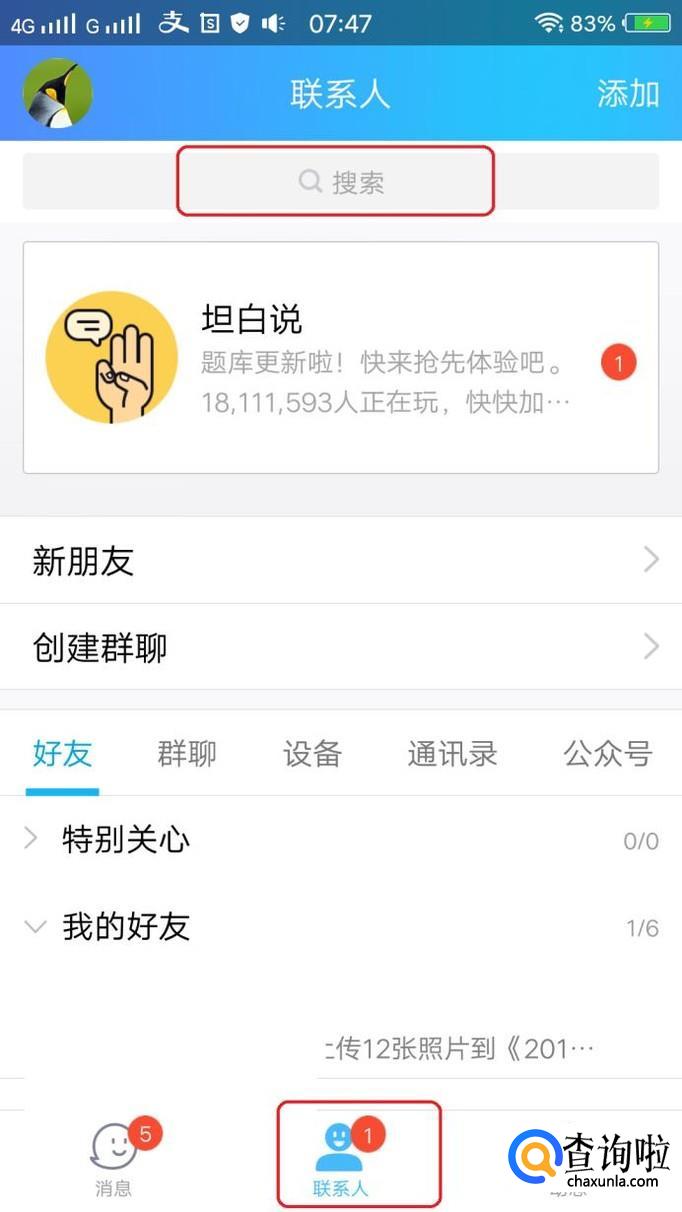Open 创建群聊 row
682x1212 pixels.
340,647
